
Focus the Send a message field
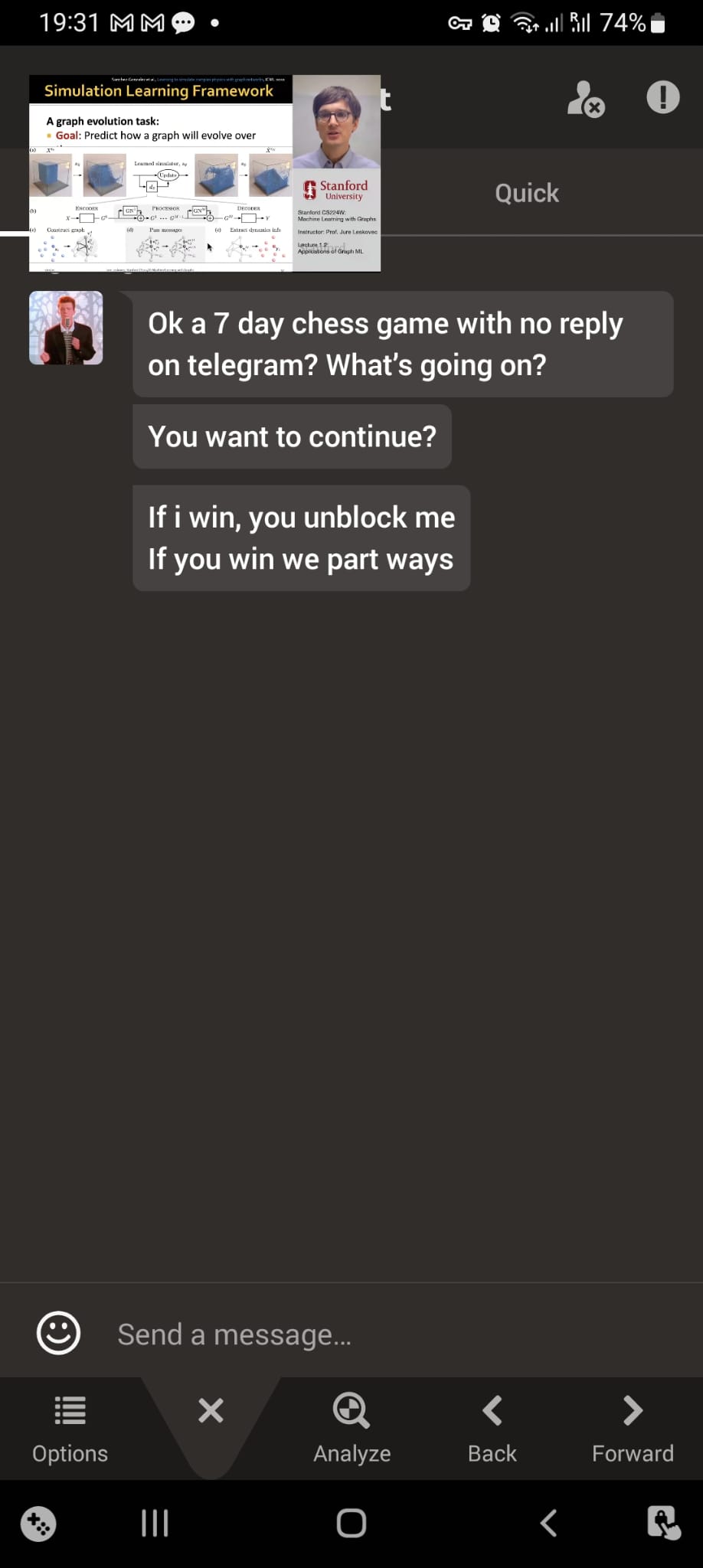pyautogui.click(x=383, y=1334)
